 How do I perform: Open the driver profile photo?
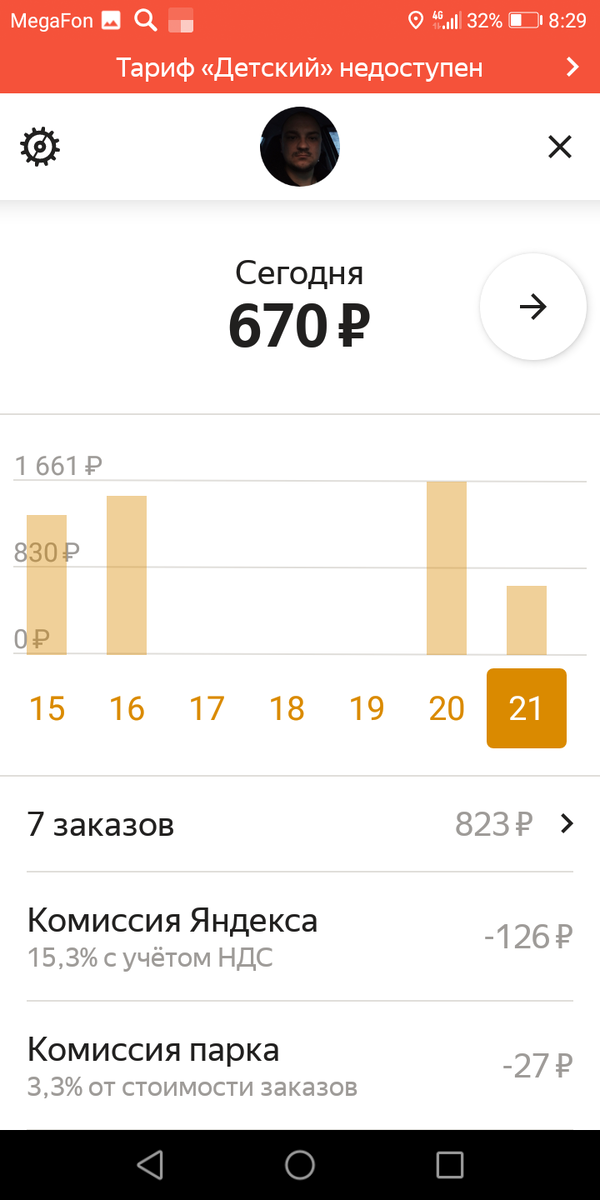(299, 147)
